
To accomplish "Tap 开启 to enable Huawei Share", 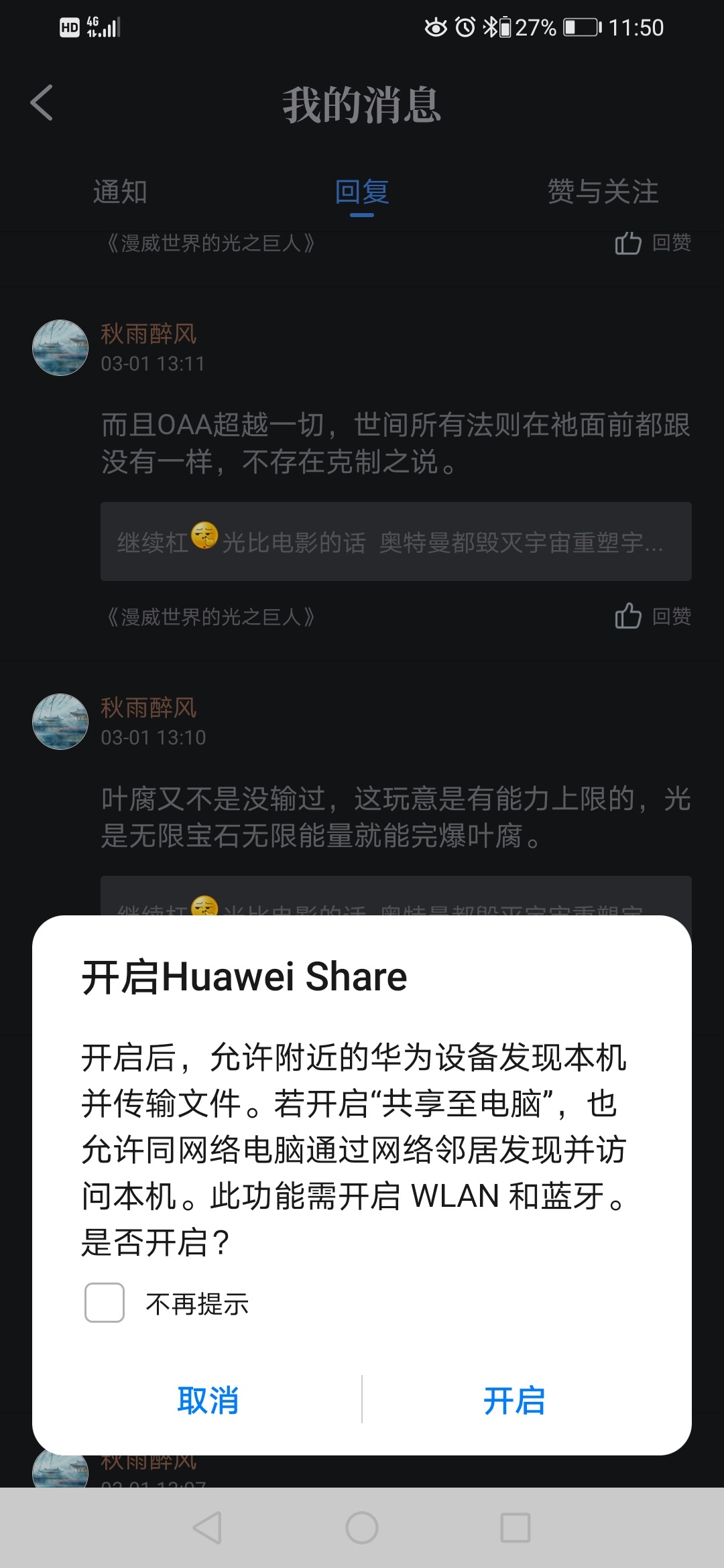I will coord(514,1400).
